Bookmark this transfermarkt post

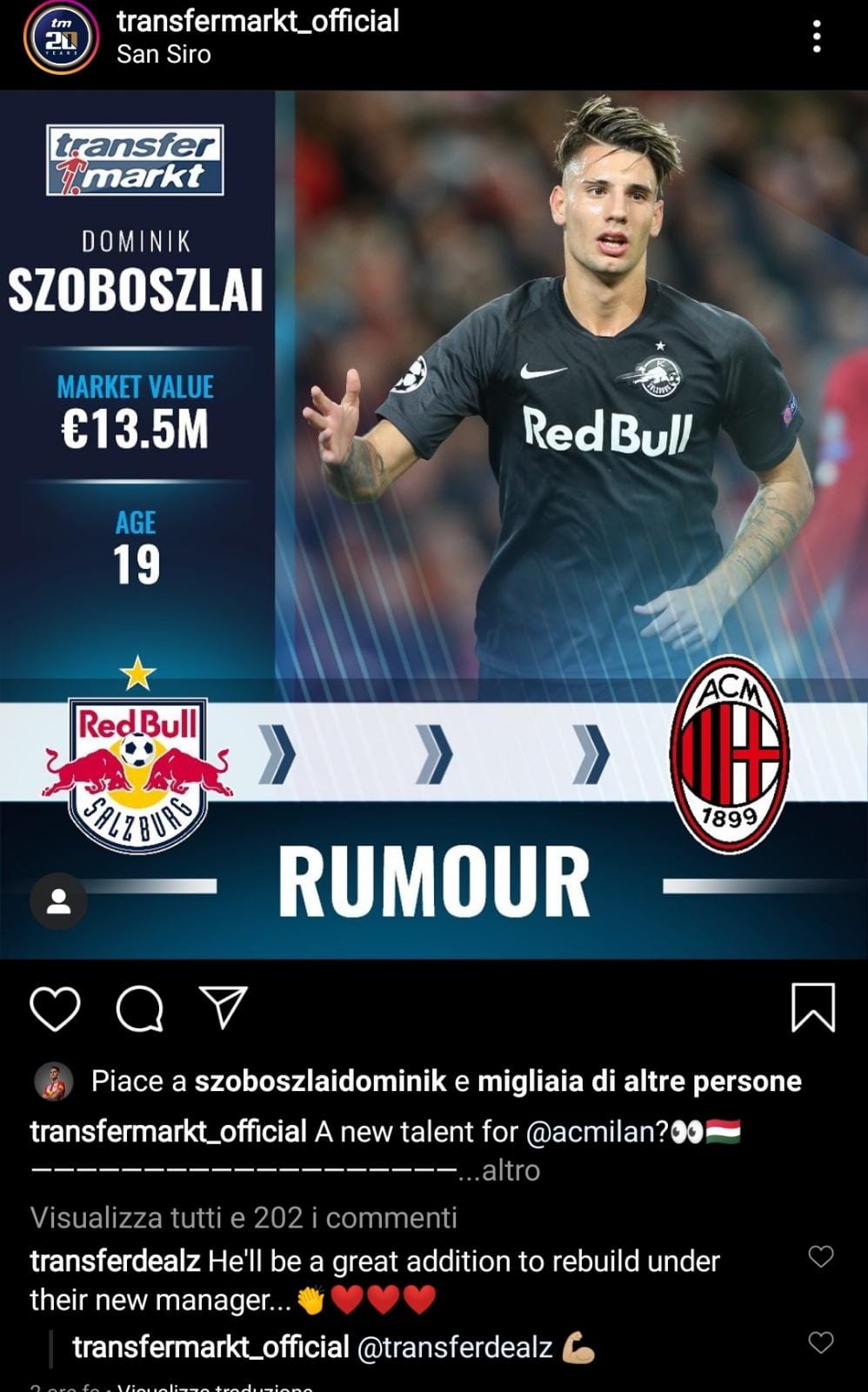point(812,1007)
